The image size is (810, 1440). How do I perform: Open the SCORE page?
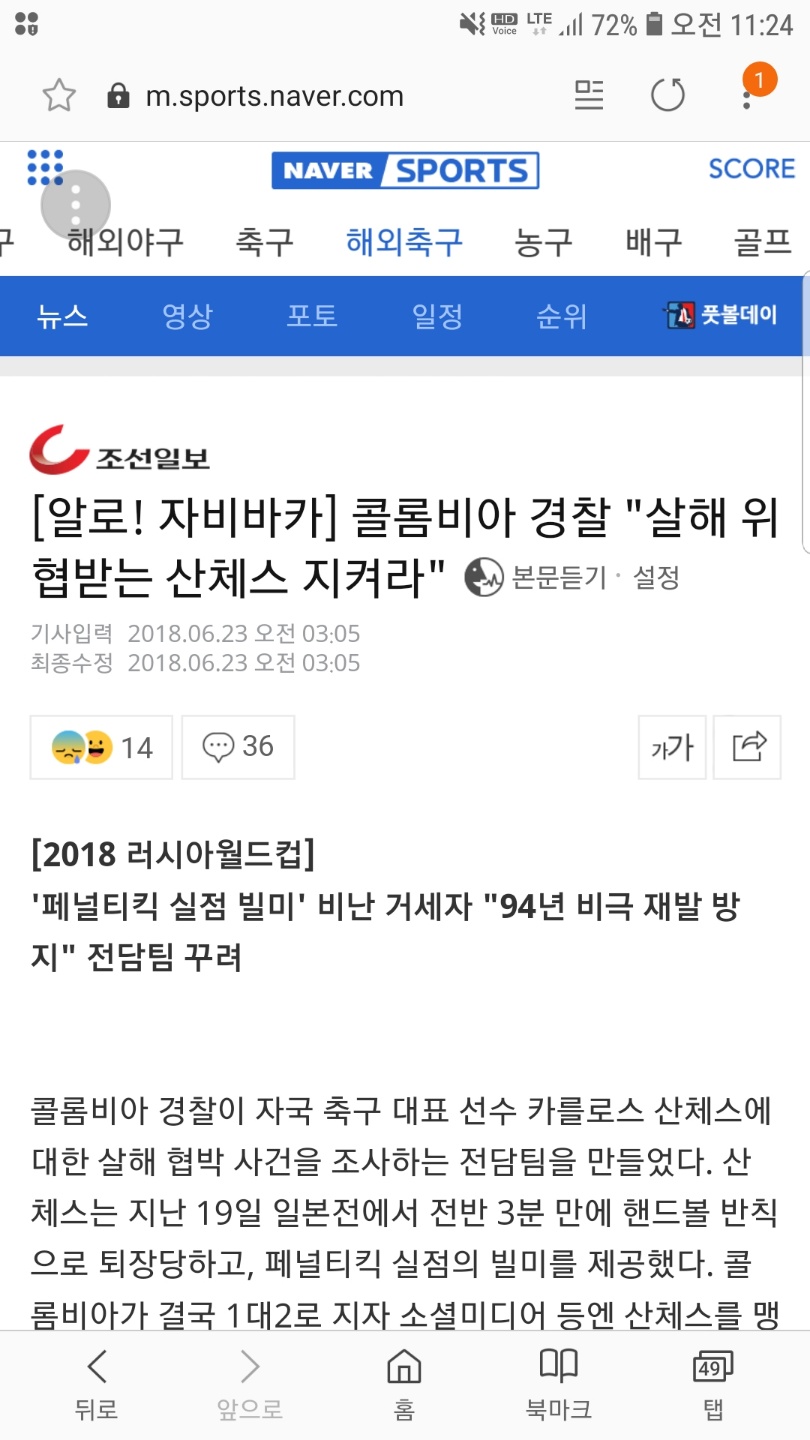click(751, 168)
